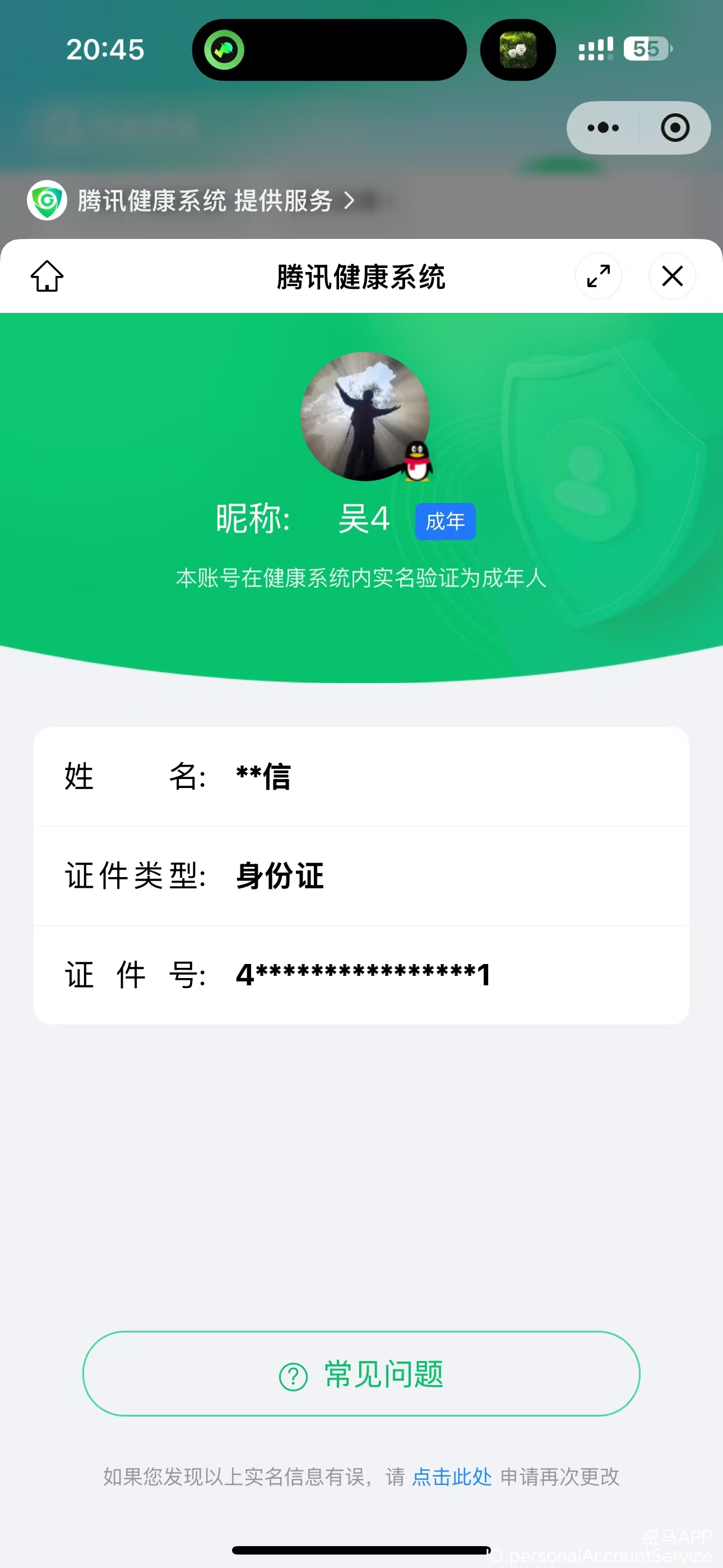Click the user avatar photo
Viewport: 723px width, 1568px height.
coord(361,415)
